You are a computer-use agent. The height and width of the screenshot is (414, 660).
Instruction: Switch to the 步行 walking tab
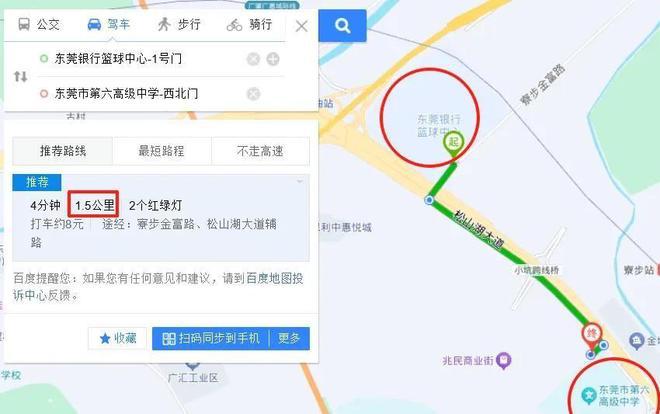point(178,24)
